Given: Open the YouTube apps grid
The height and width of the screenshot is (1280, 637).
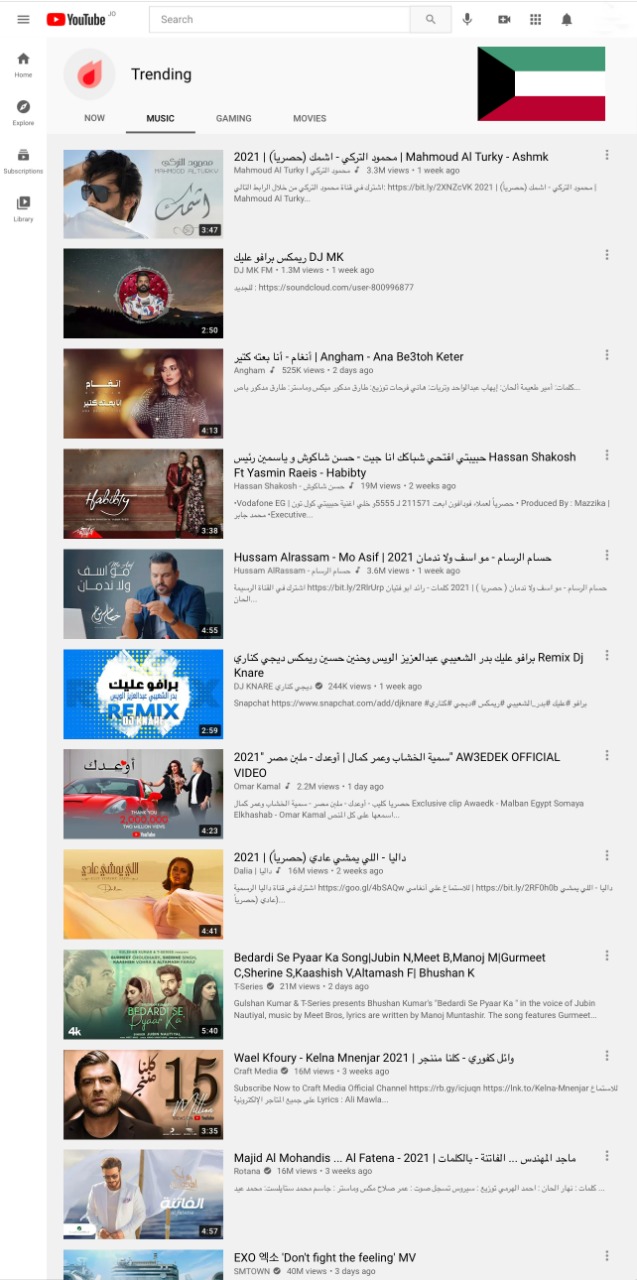Looking at the screenshot, I should click(535, 19).
